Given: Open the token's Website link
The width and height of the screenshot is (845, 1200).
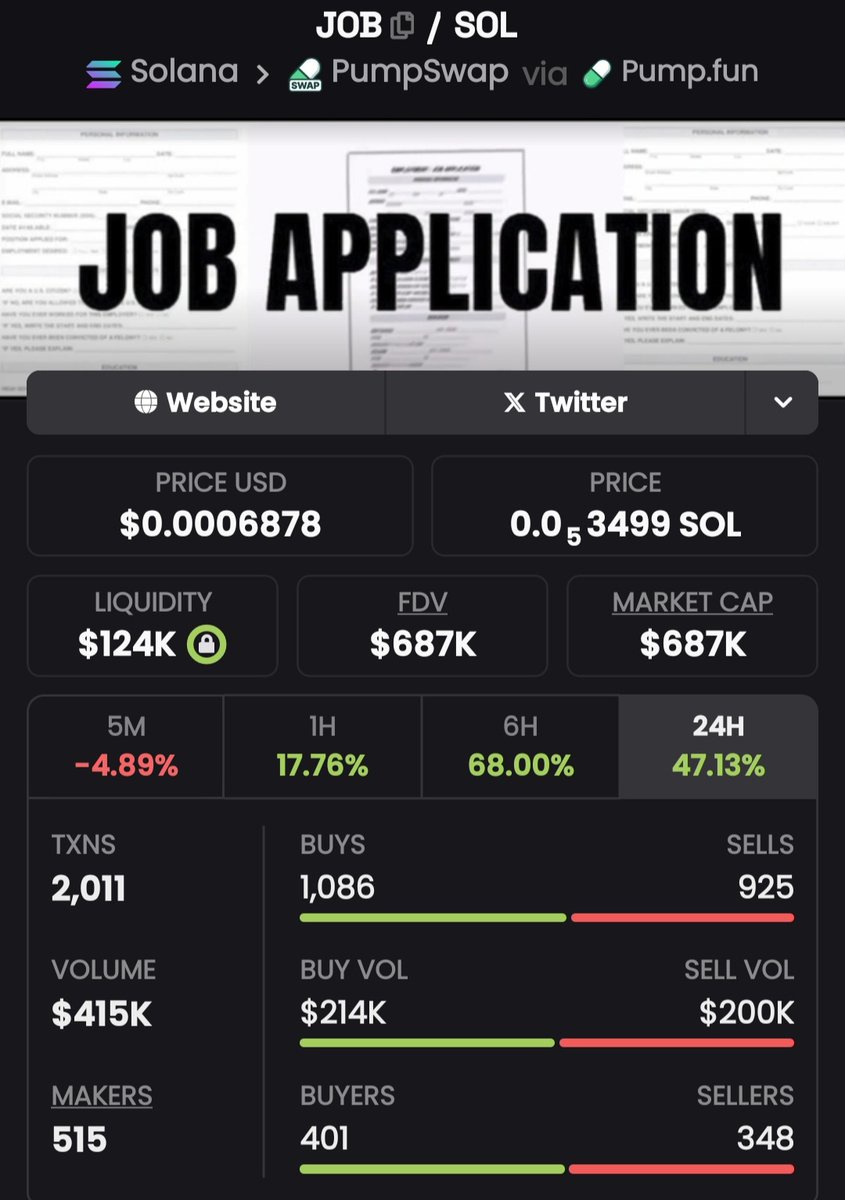Looking at the screenshot, I should [206, 402].
